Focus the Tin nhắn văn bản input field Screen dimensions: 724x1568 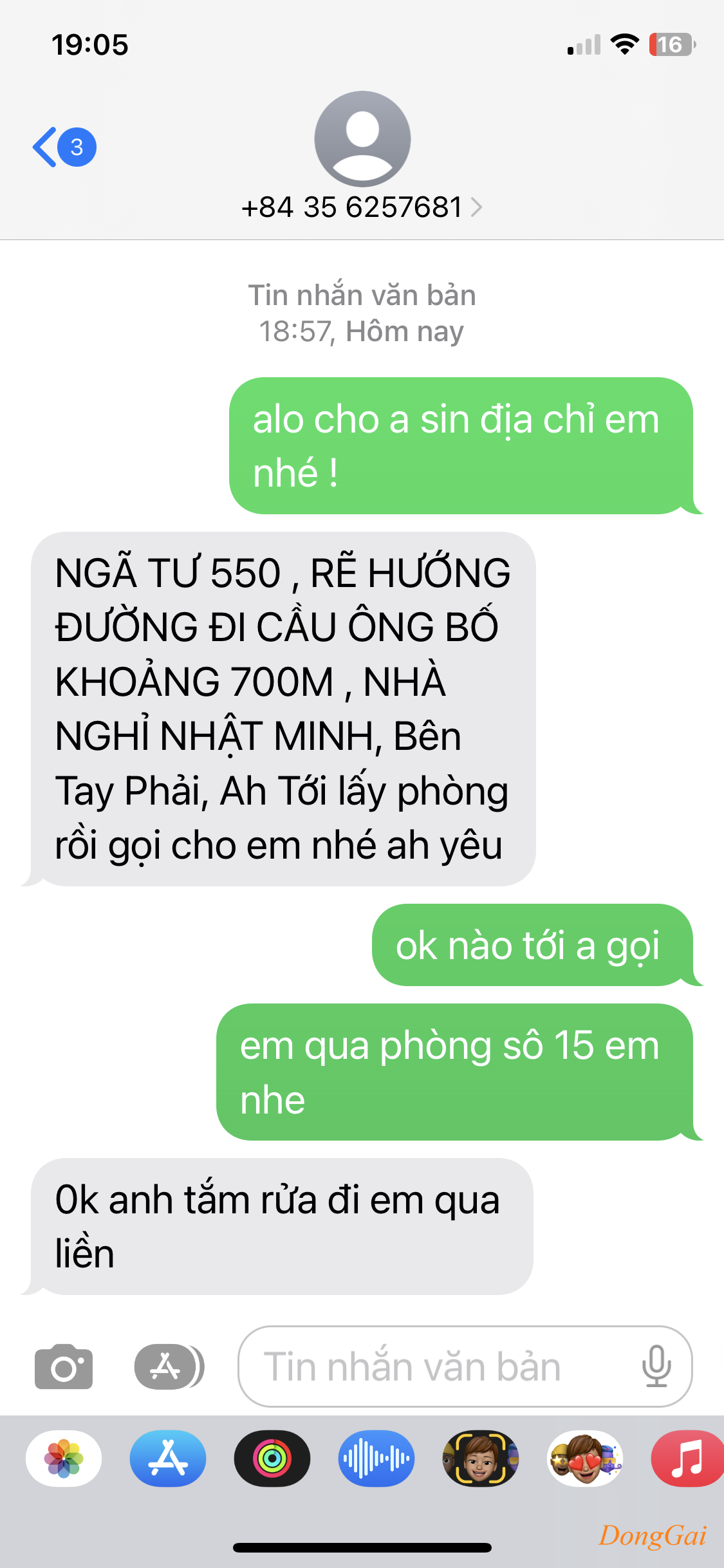click(438, 1367)
